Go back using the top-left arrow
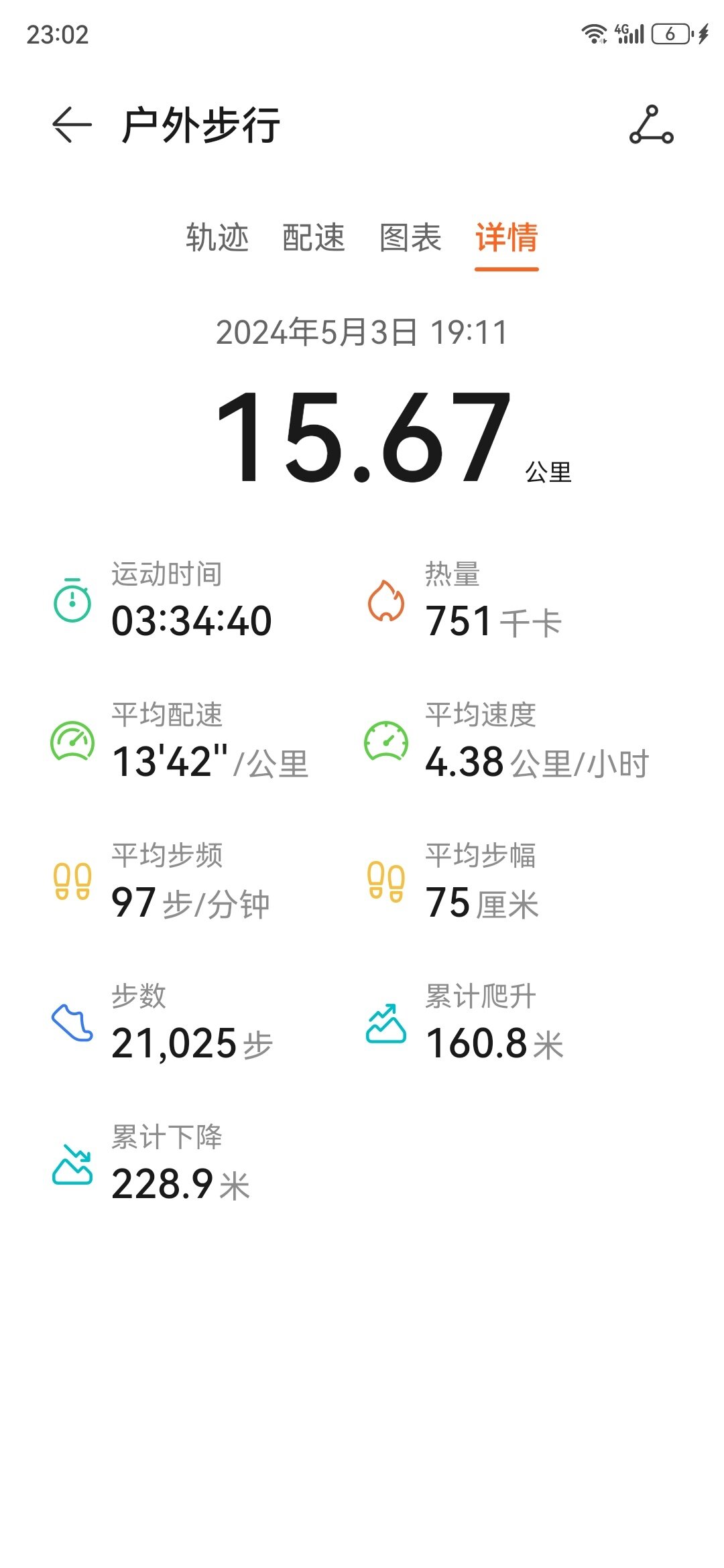This screenshot has height=1568, width=724. [x=72, y=125]
